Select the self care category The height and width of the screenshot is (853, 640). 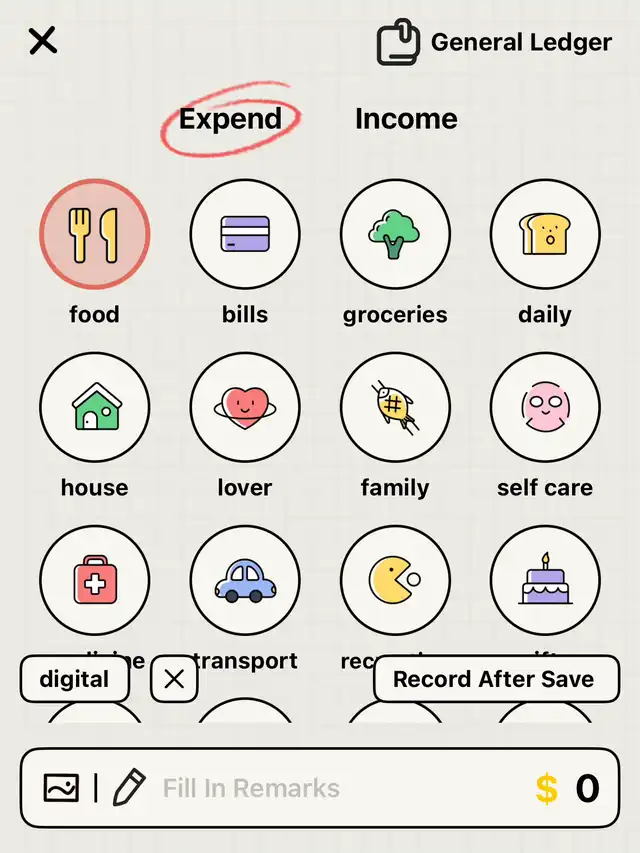pos(545,407)
